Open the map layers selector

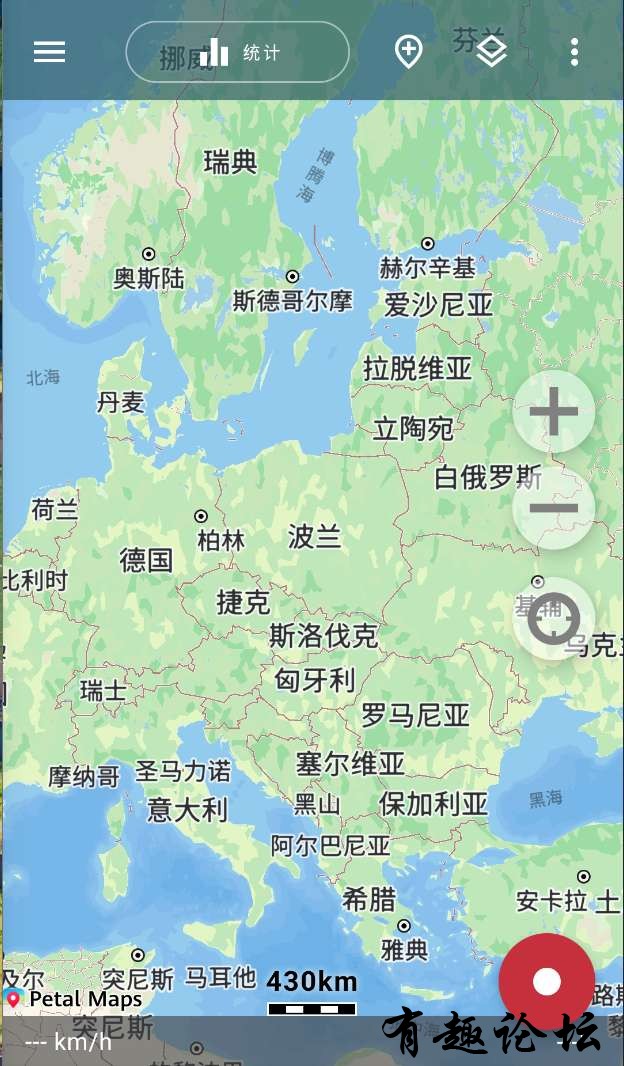pos(491,52)
